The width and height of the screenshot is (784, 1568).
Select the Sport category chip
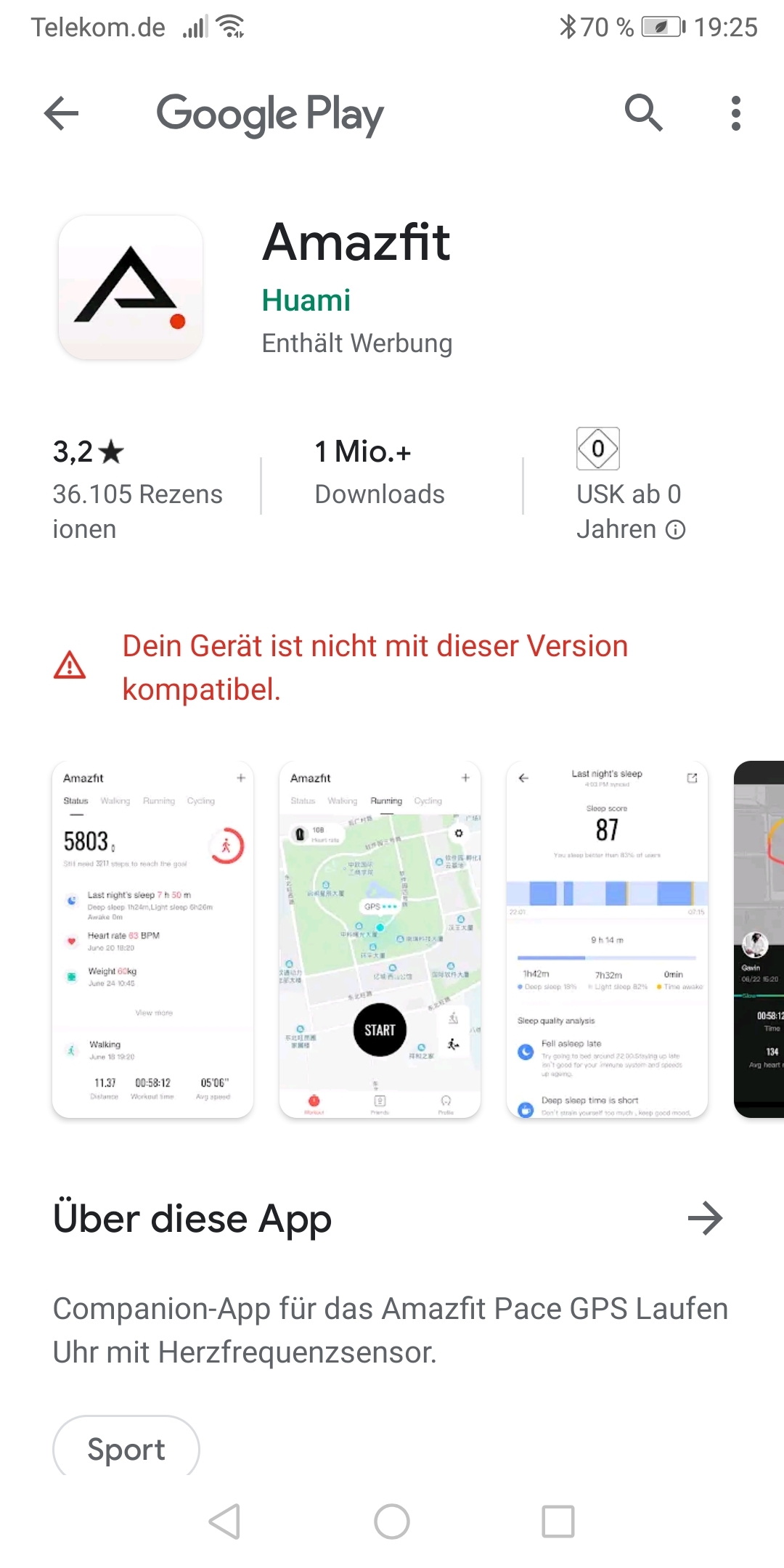click(126, 1449)
